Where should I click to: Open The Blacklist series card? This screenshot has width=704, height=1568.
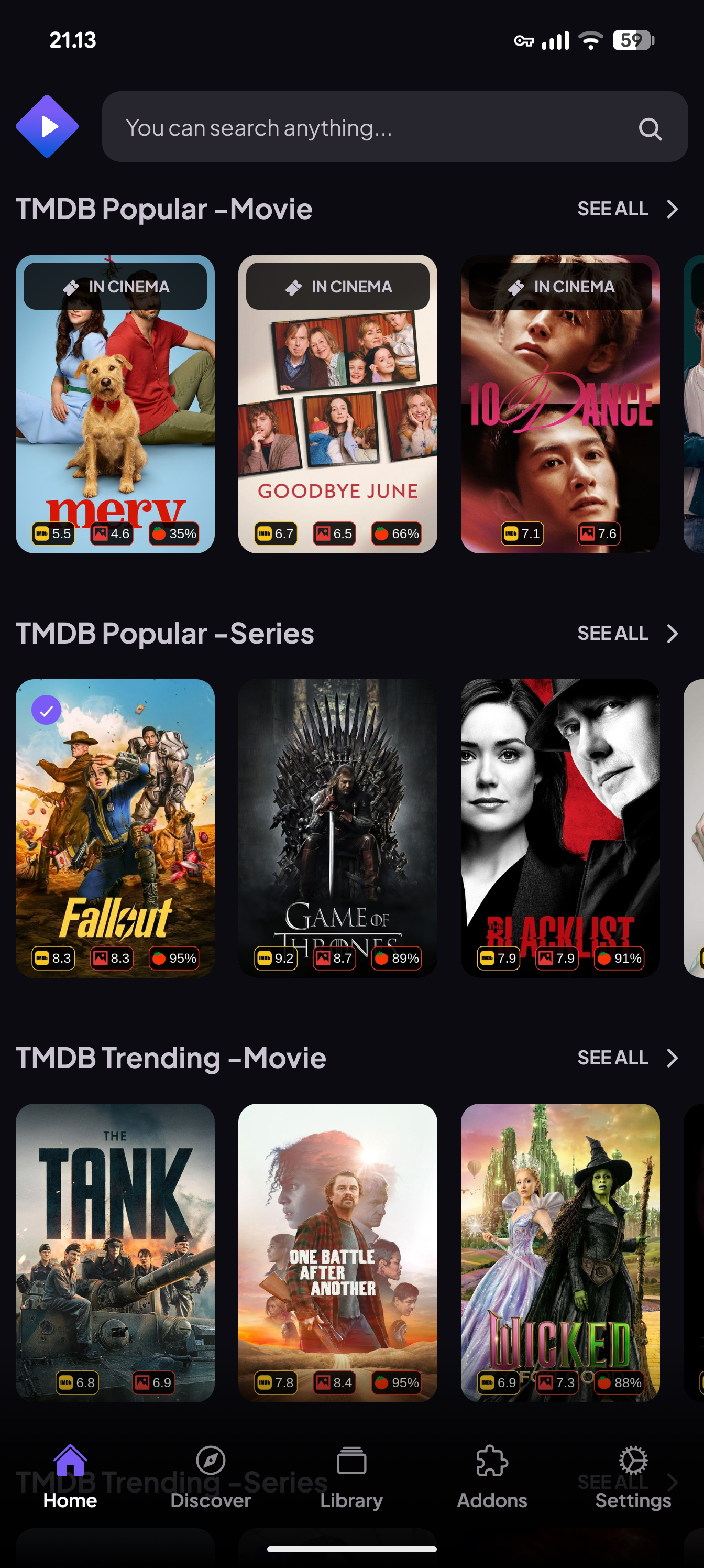(560, 828)
